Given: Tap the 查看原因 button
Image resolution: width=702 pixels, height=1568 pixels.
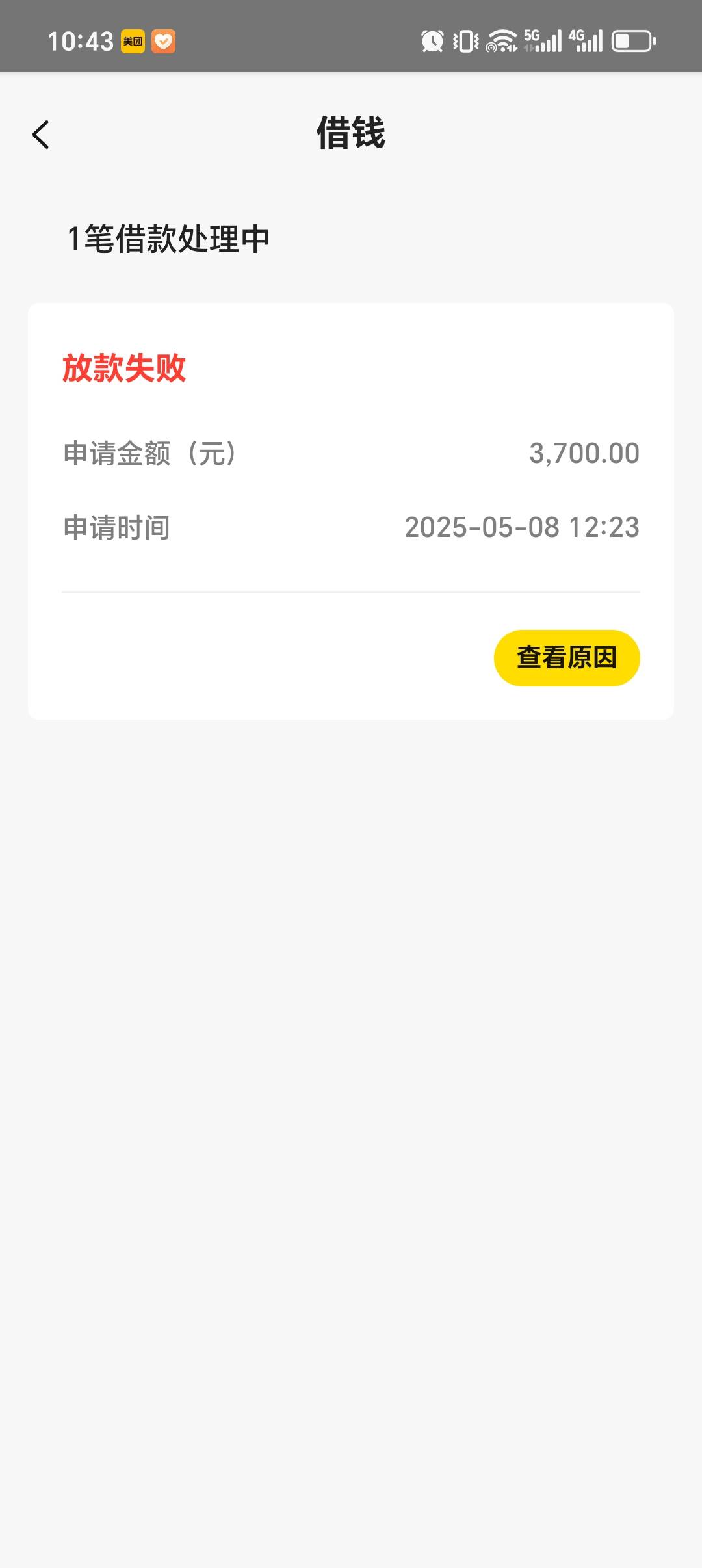Looking at the screenshot, I should click(x=567, y=658).
